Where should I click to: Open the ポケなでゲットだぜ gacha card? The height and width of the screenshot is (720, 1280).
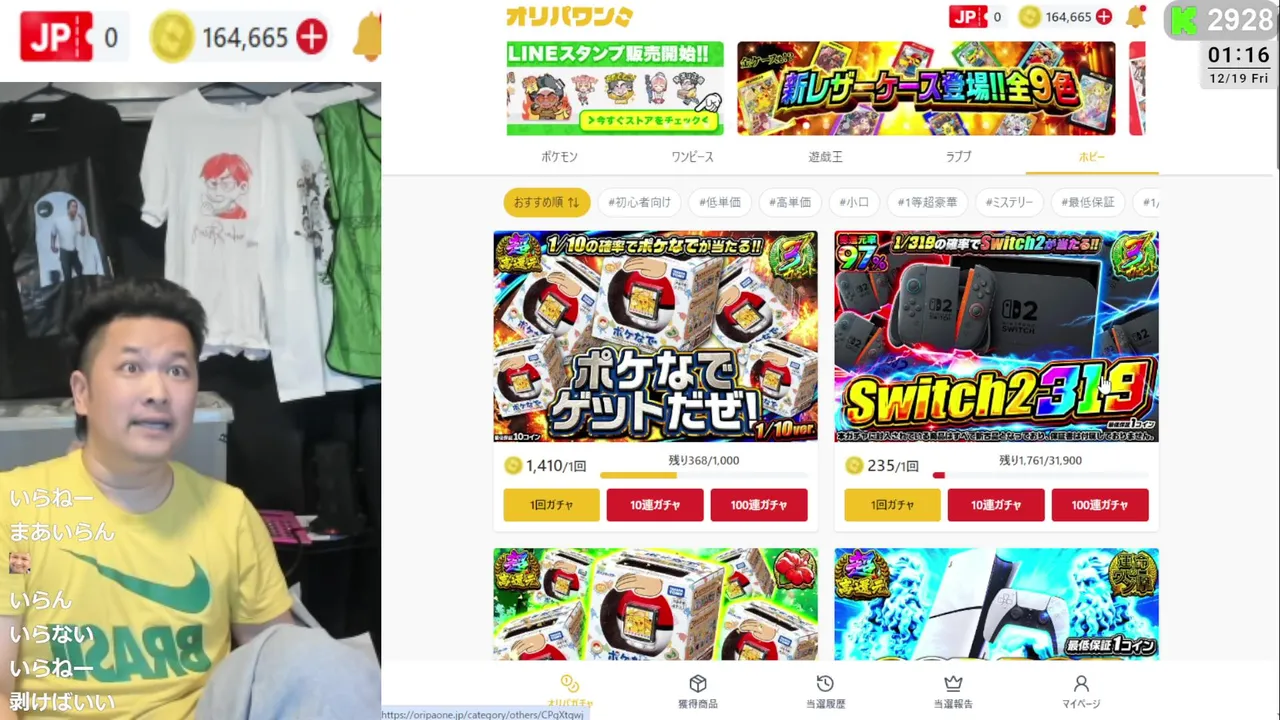655,336
